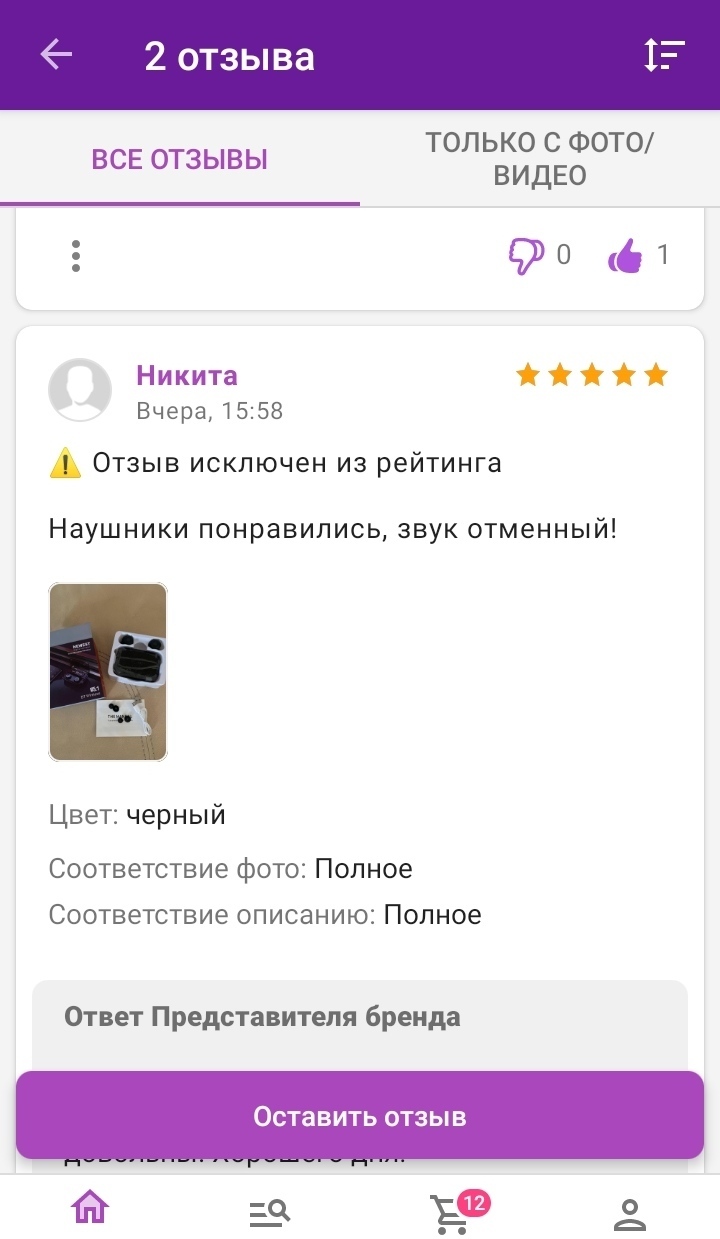View Никита's attached headphones photo
The height and width of the screenshot is (1239, 720).
pos(108,672)
